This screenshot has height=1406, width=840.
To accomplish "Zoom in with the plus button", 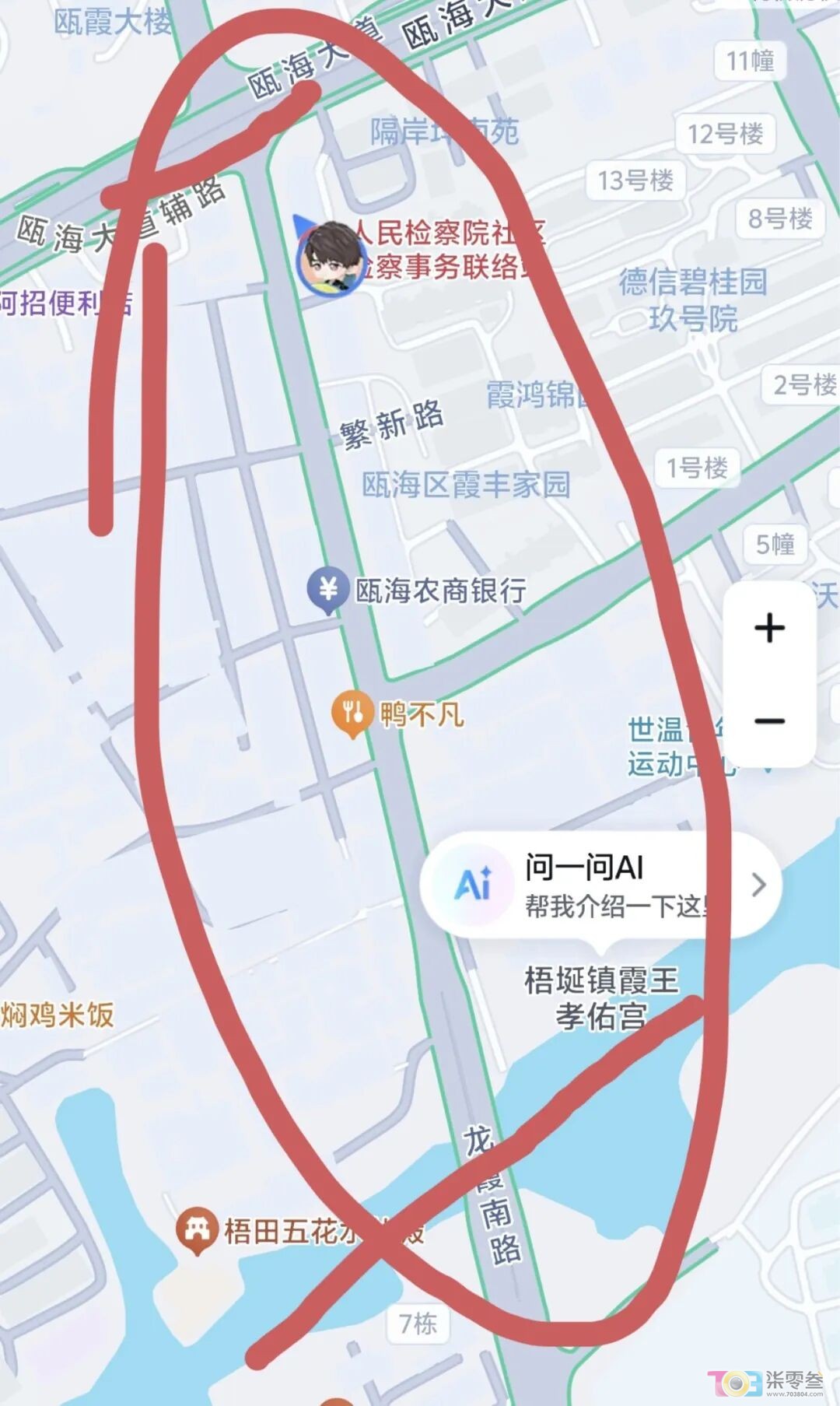I will tap(769, 628).
